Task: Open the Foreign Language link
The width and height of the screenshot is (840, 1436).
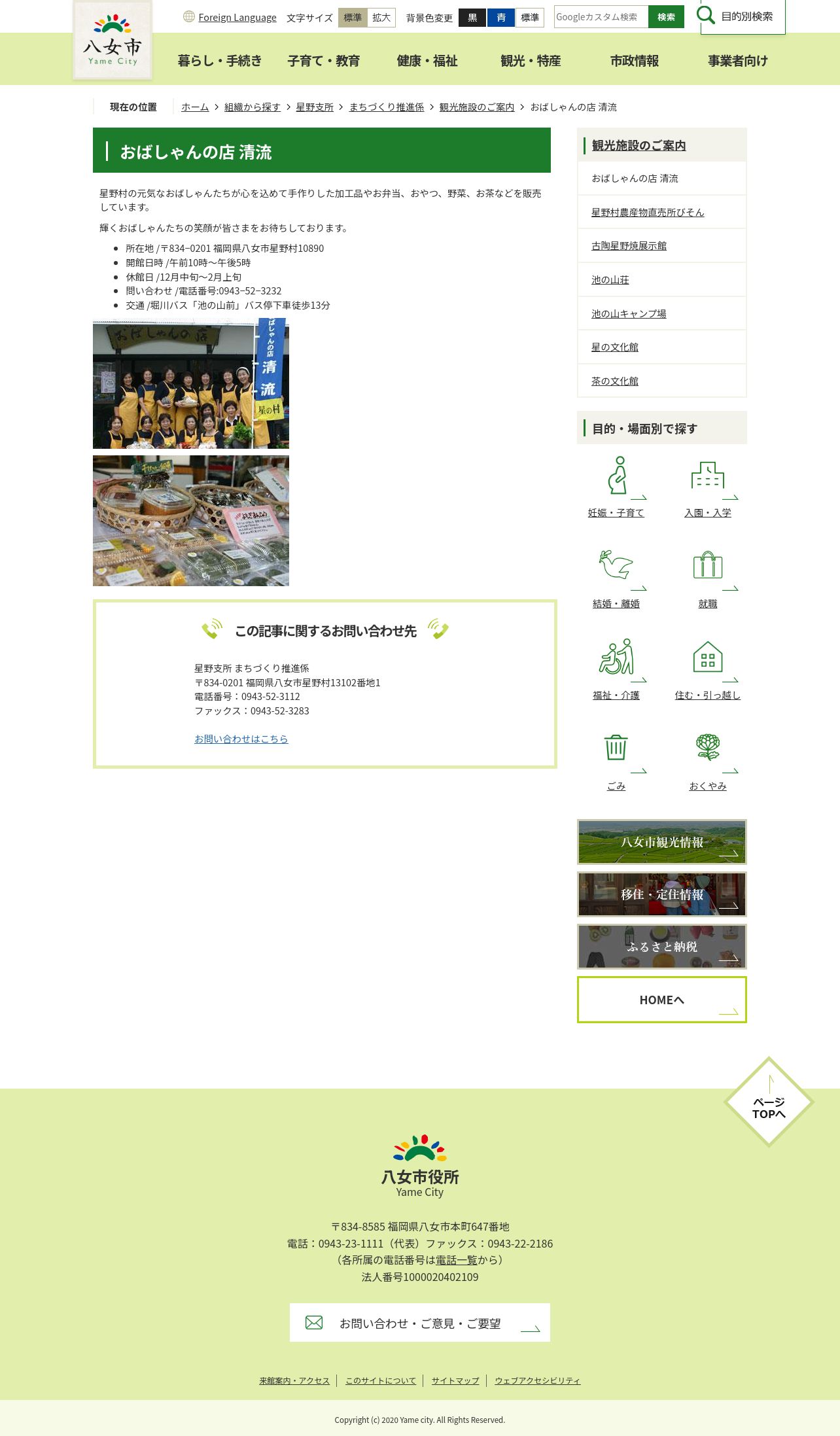Action: [x=237, y=18]
